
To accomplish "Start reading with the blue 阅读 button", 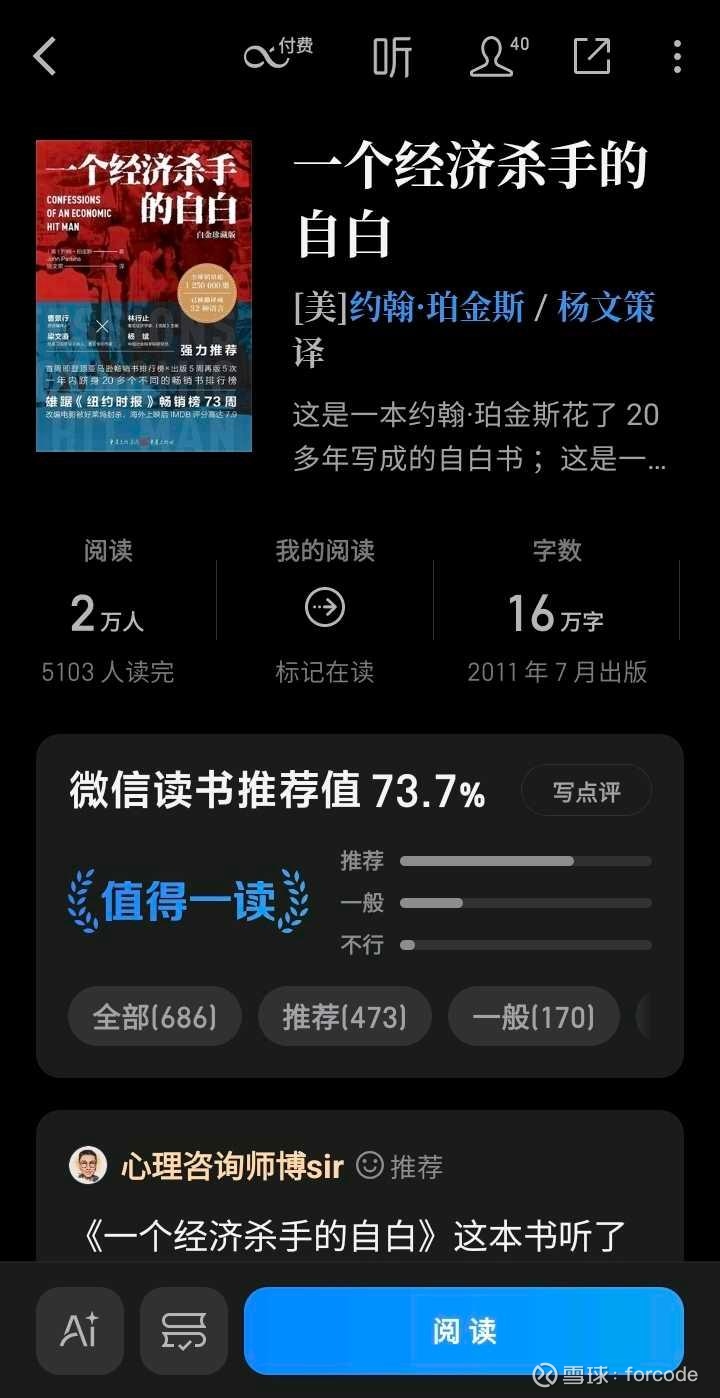I will 464,1330.
